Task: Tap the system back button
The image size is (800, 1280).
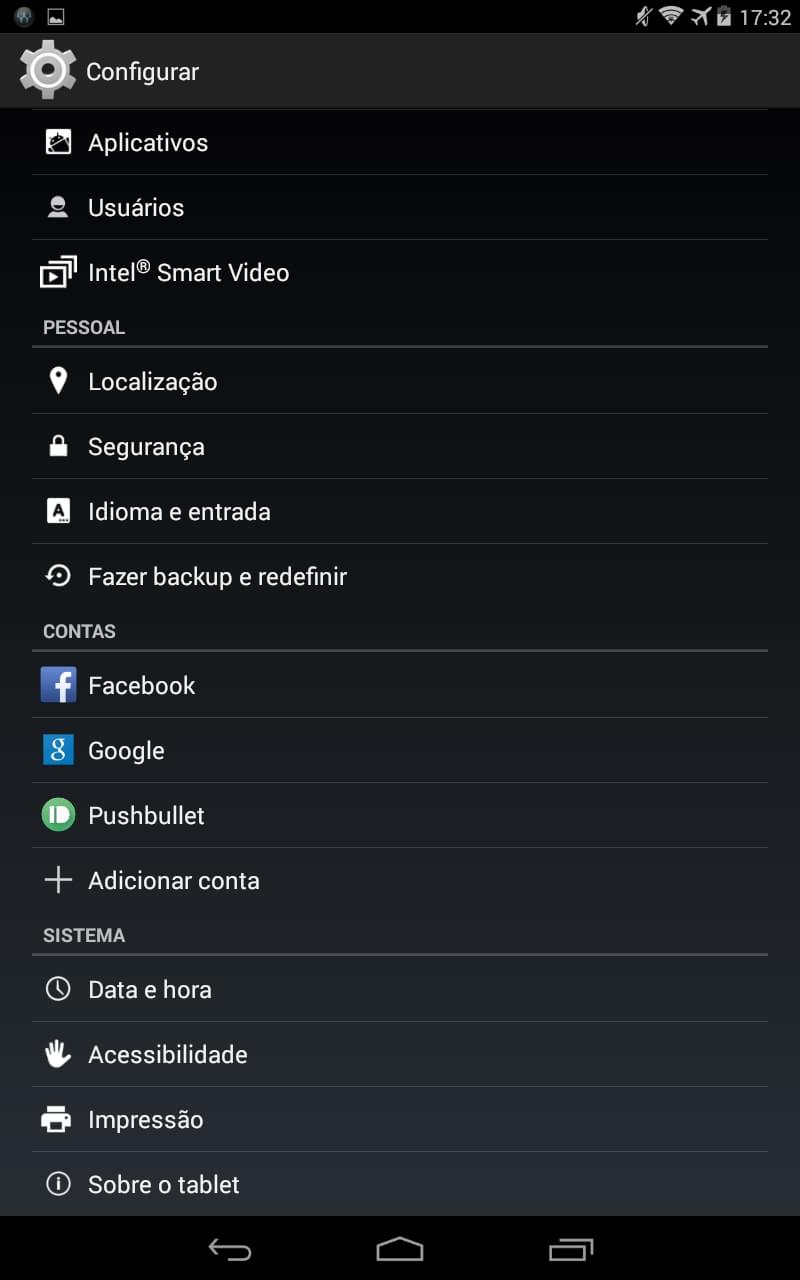Action: pyautogui.click(x=229, y=1249)
